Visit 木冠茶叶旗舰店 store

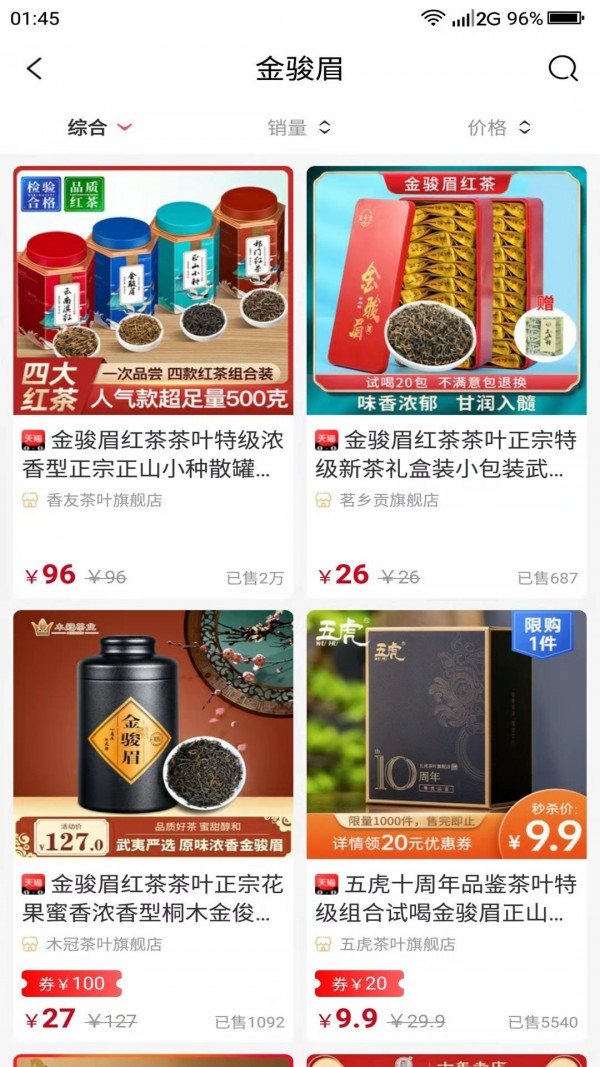coord(103,944)
